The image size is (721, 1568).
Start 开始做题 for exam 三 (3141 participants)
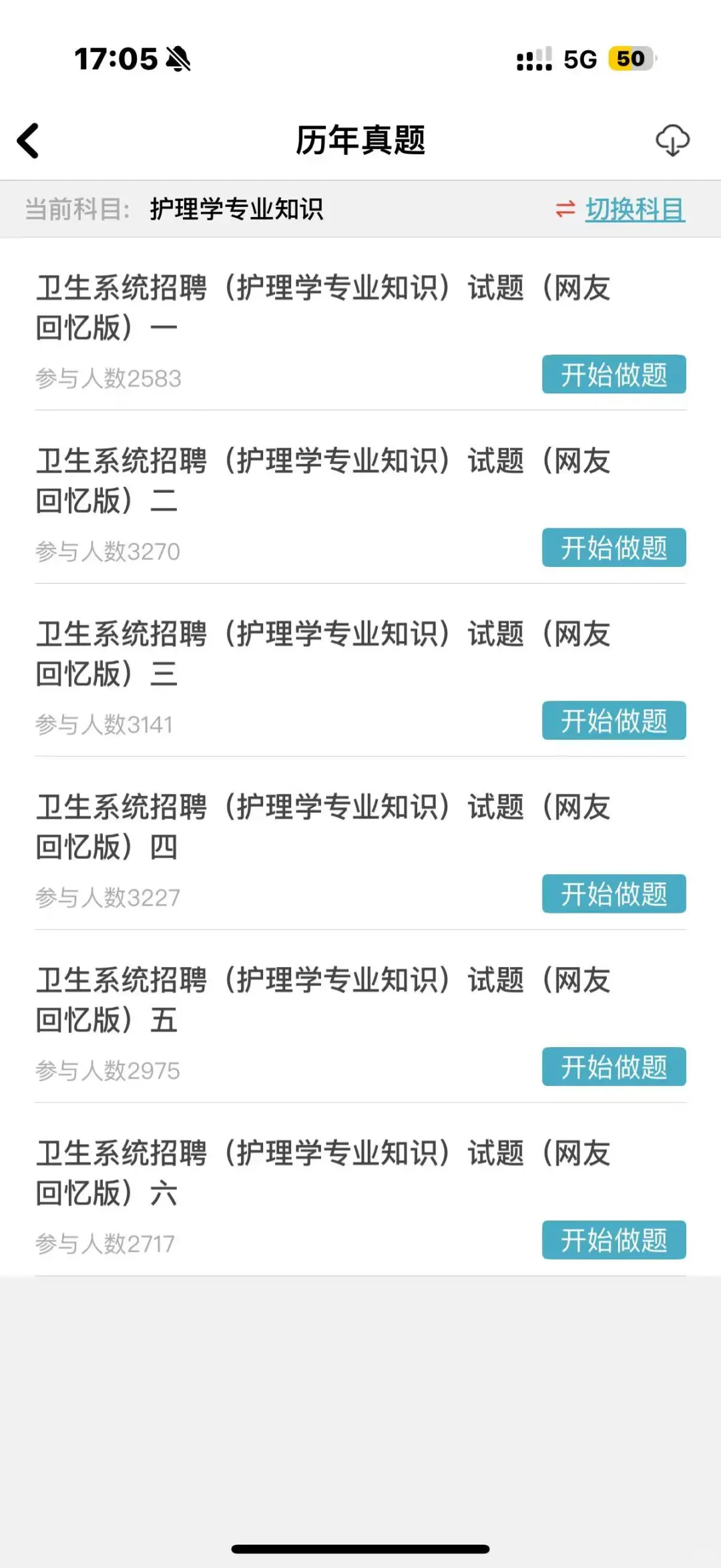(x=614, y=720)
